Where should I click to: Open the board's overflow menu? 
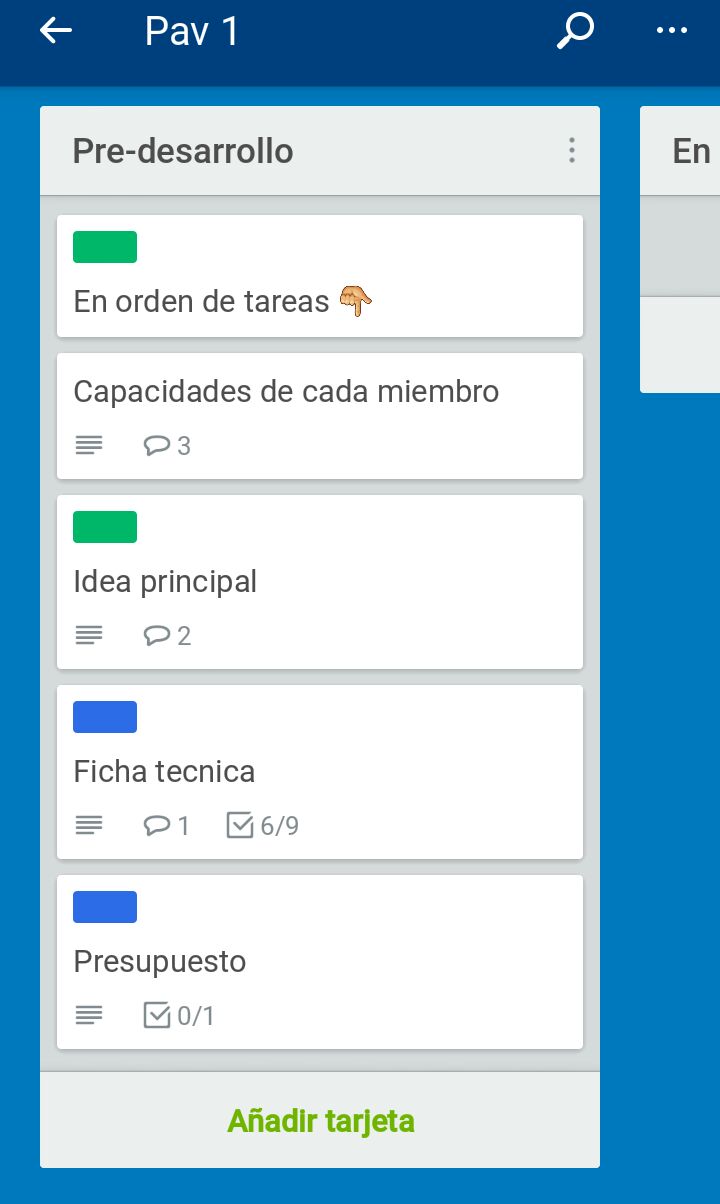click(x=672, y=31)
